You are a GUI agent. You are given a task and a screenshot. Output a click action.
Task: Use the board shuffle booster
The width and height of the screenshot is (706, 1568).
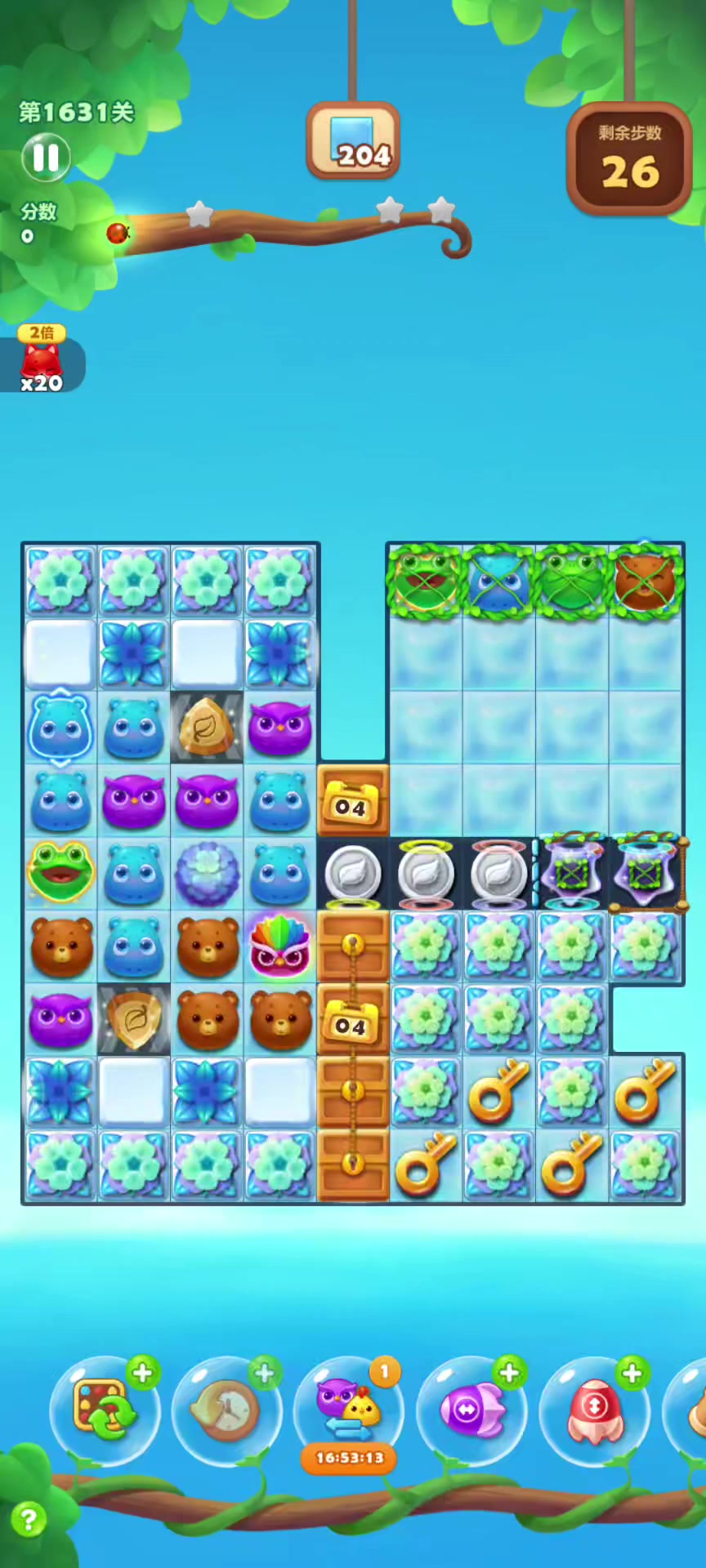(x=104, y=1409)
